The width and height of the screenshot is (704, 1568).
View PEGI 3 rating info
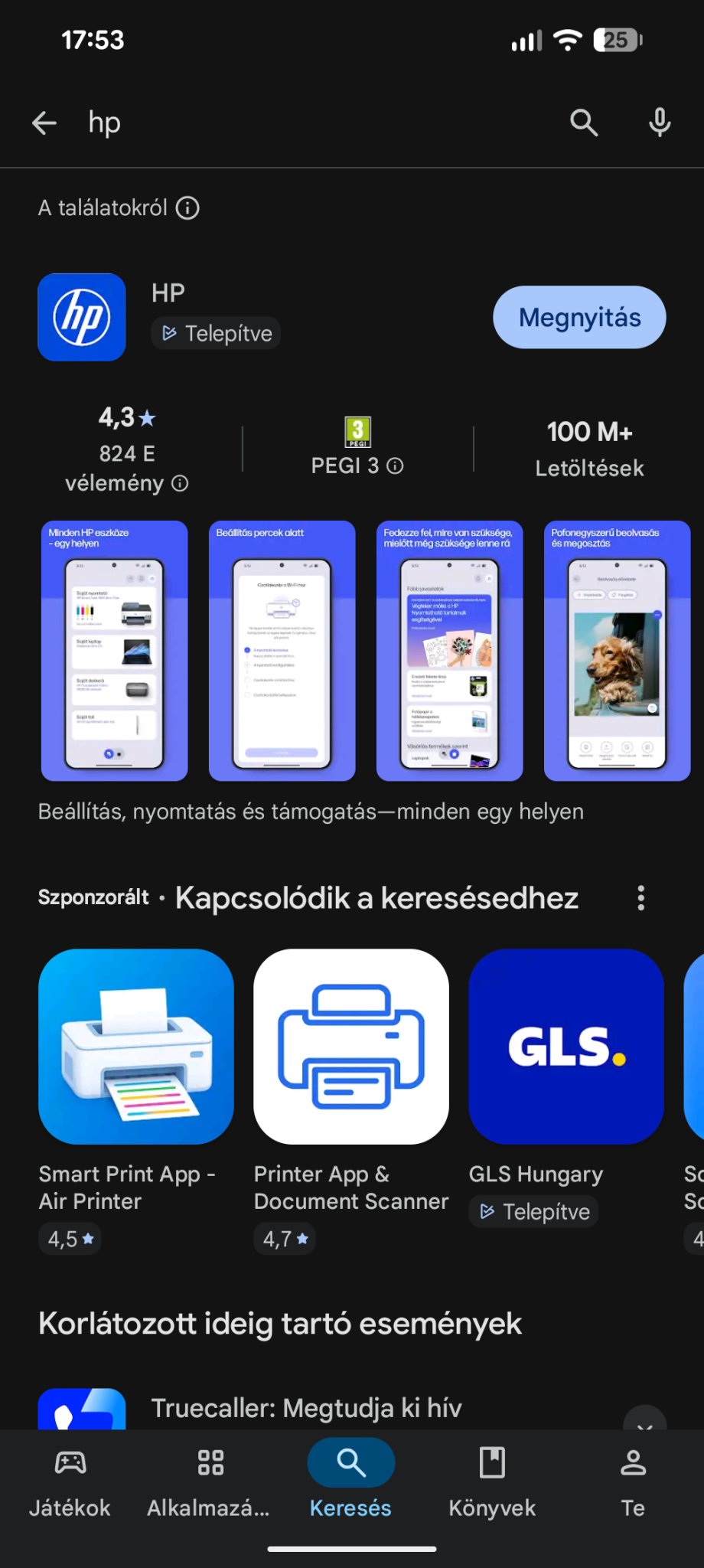tap(395, 466)
